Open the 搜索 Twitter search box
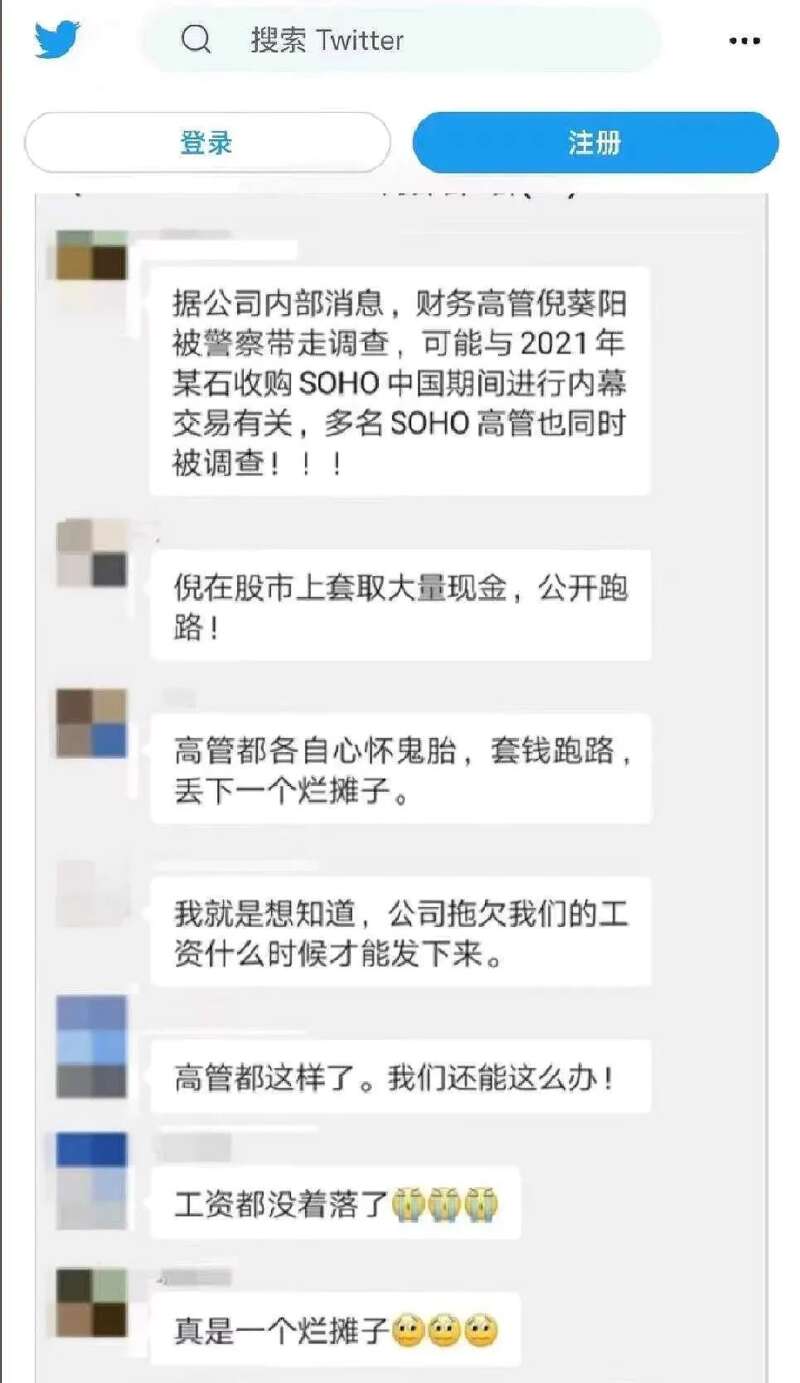Viewport: 800px width, 1383px height. click(400, 40)
